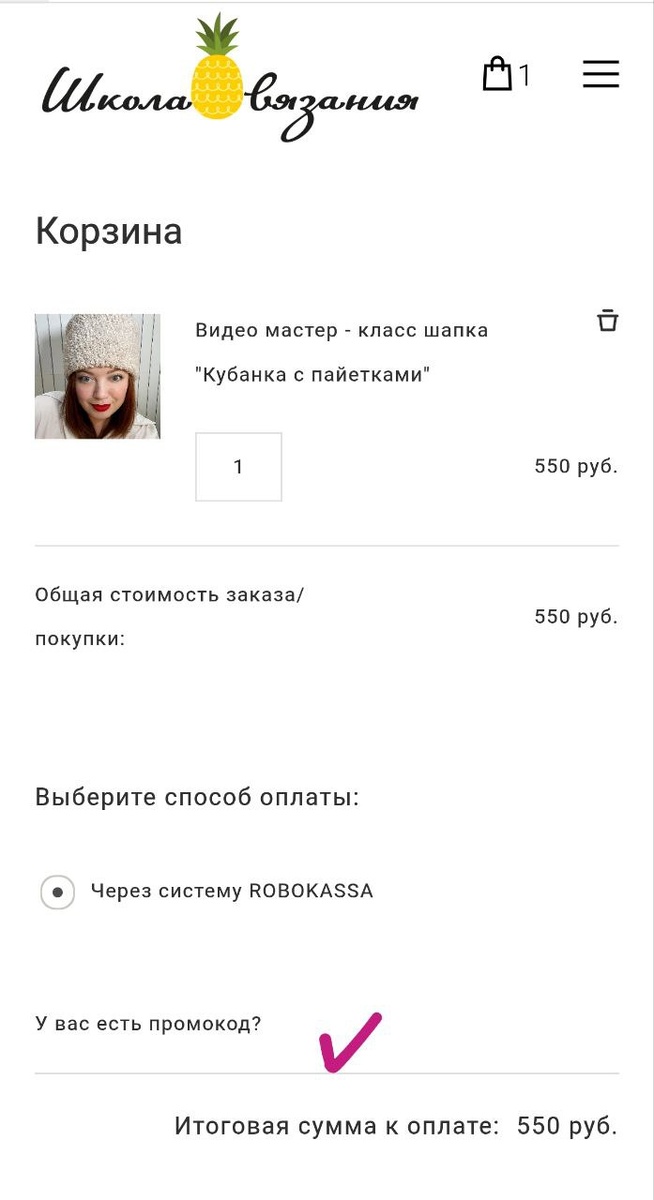
Task: Open the promo code field
Action: pyautogui.click(x=148, y=1024)
